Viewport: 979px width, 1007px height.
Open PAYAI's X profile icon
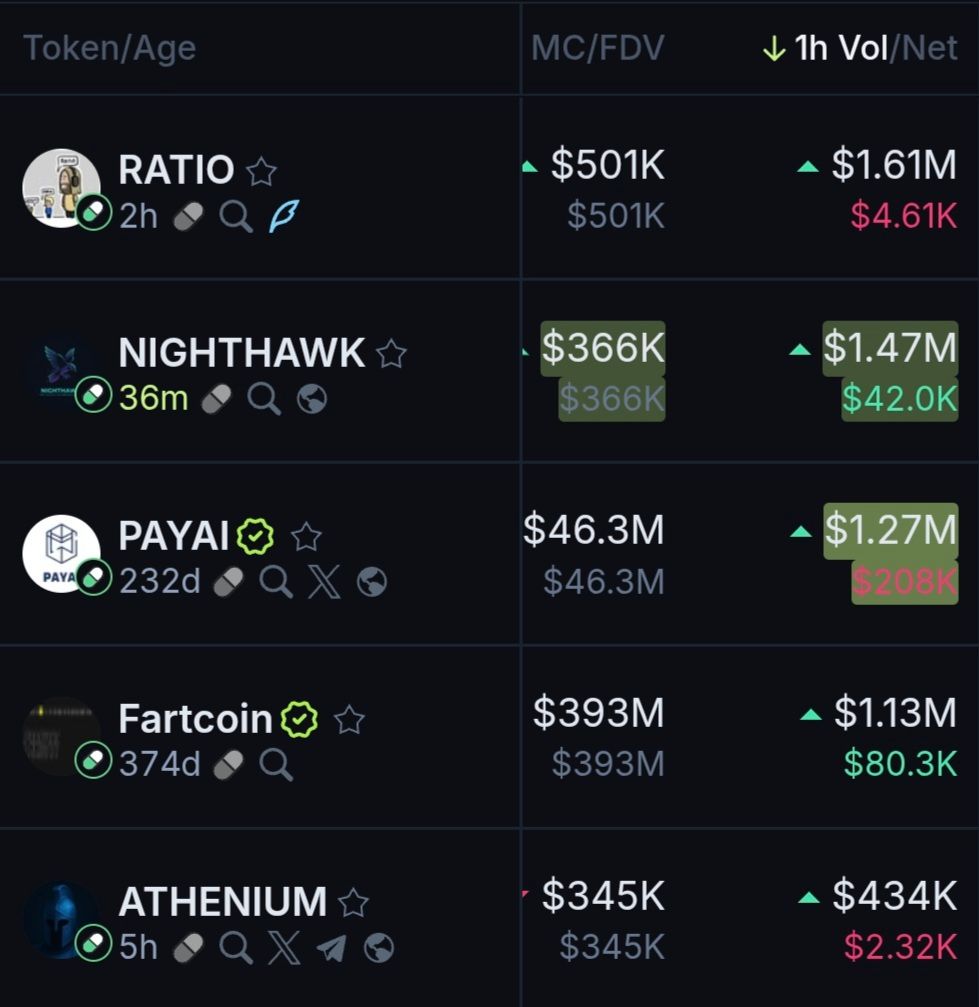(x=324, y=582)
